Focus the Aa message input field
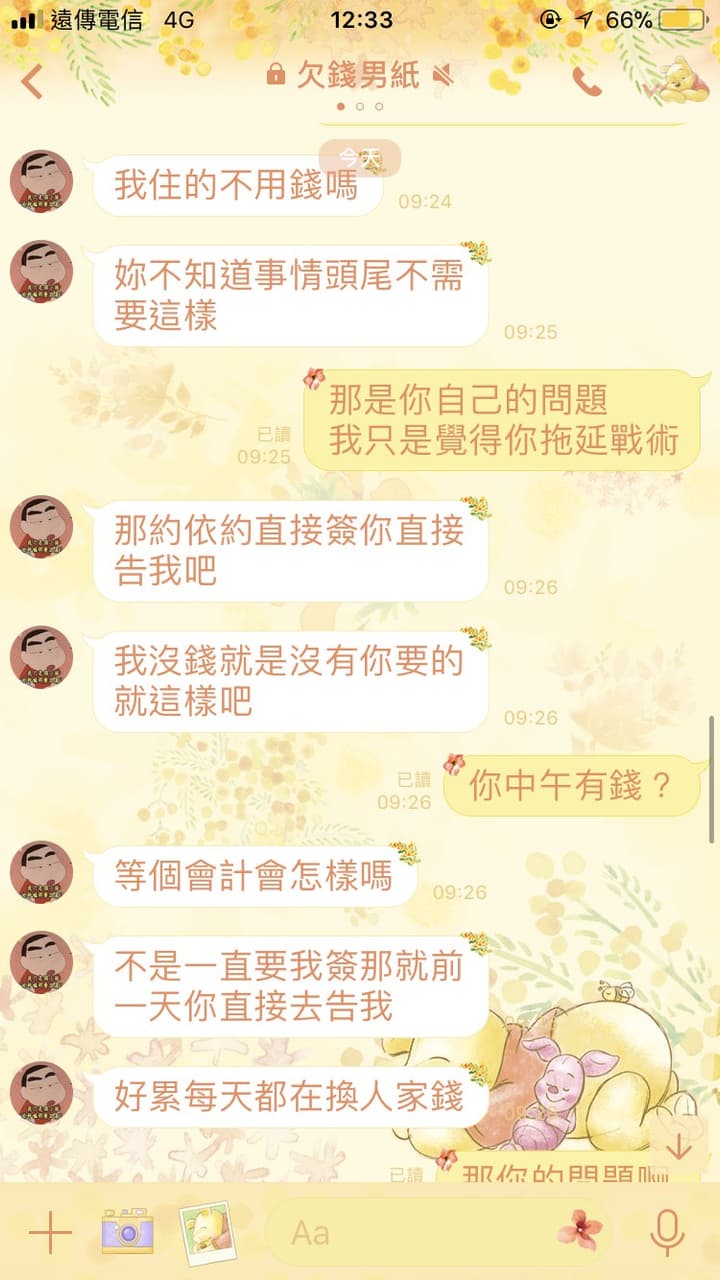The height and width of the screenshot is (1280, 720). pos(410,1232)
